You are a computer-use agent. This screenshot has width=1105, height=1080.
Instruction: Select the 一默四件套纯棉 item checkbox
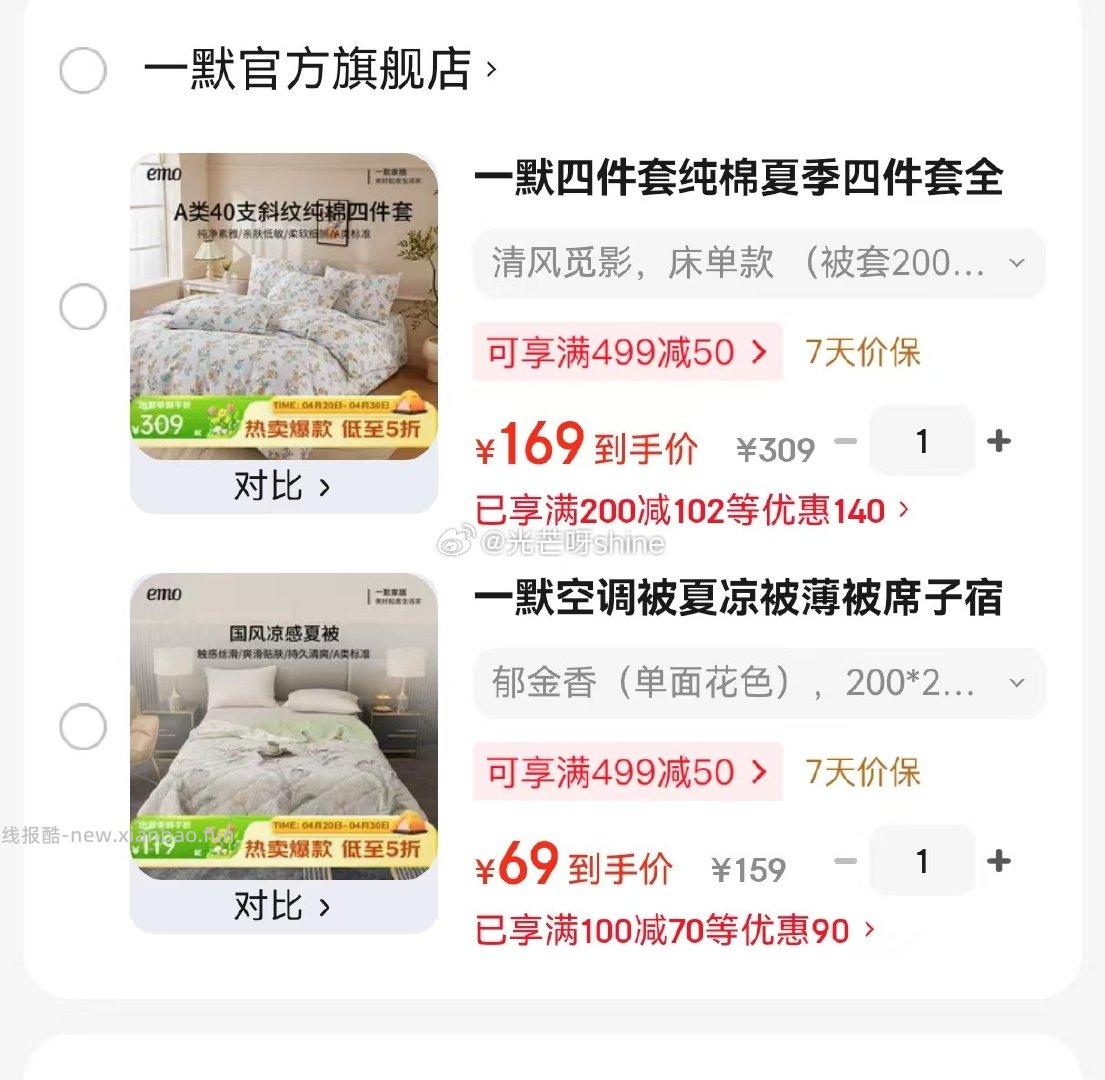tap(83, 307)
